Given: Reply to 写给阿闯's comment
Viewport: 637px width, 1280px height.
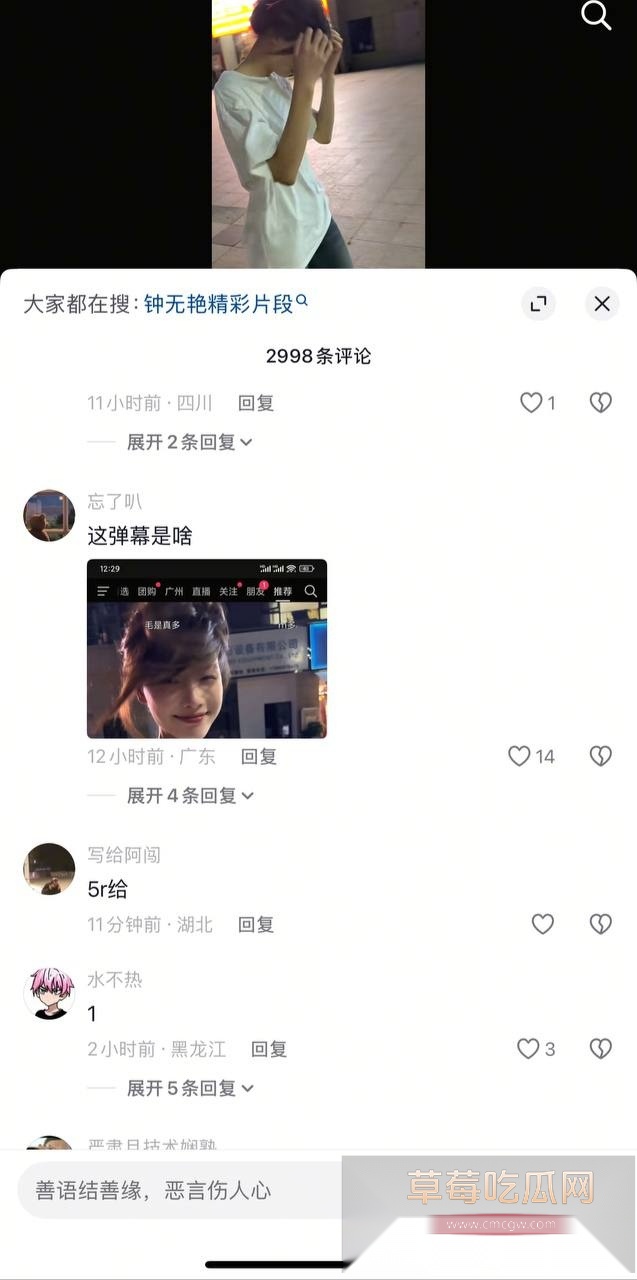Looking at the screenshot, I should (256, 924).
